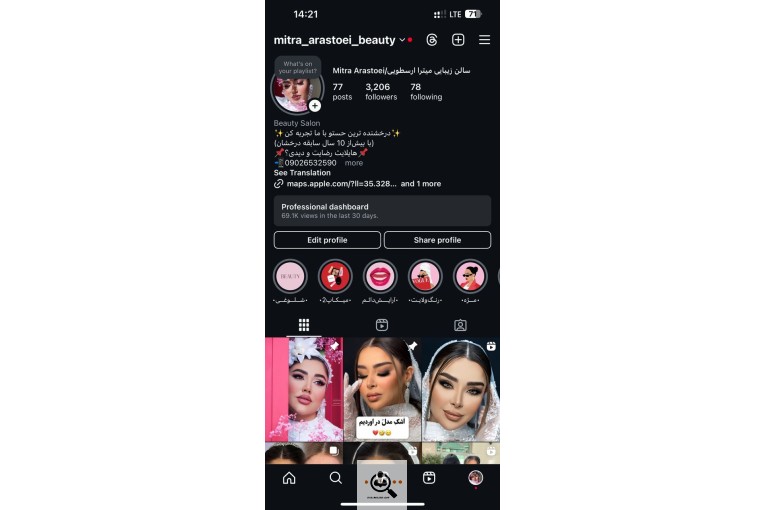Open the Reels tab in bottom bar
765x510 pixels.
tap(429, 478)
